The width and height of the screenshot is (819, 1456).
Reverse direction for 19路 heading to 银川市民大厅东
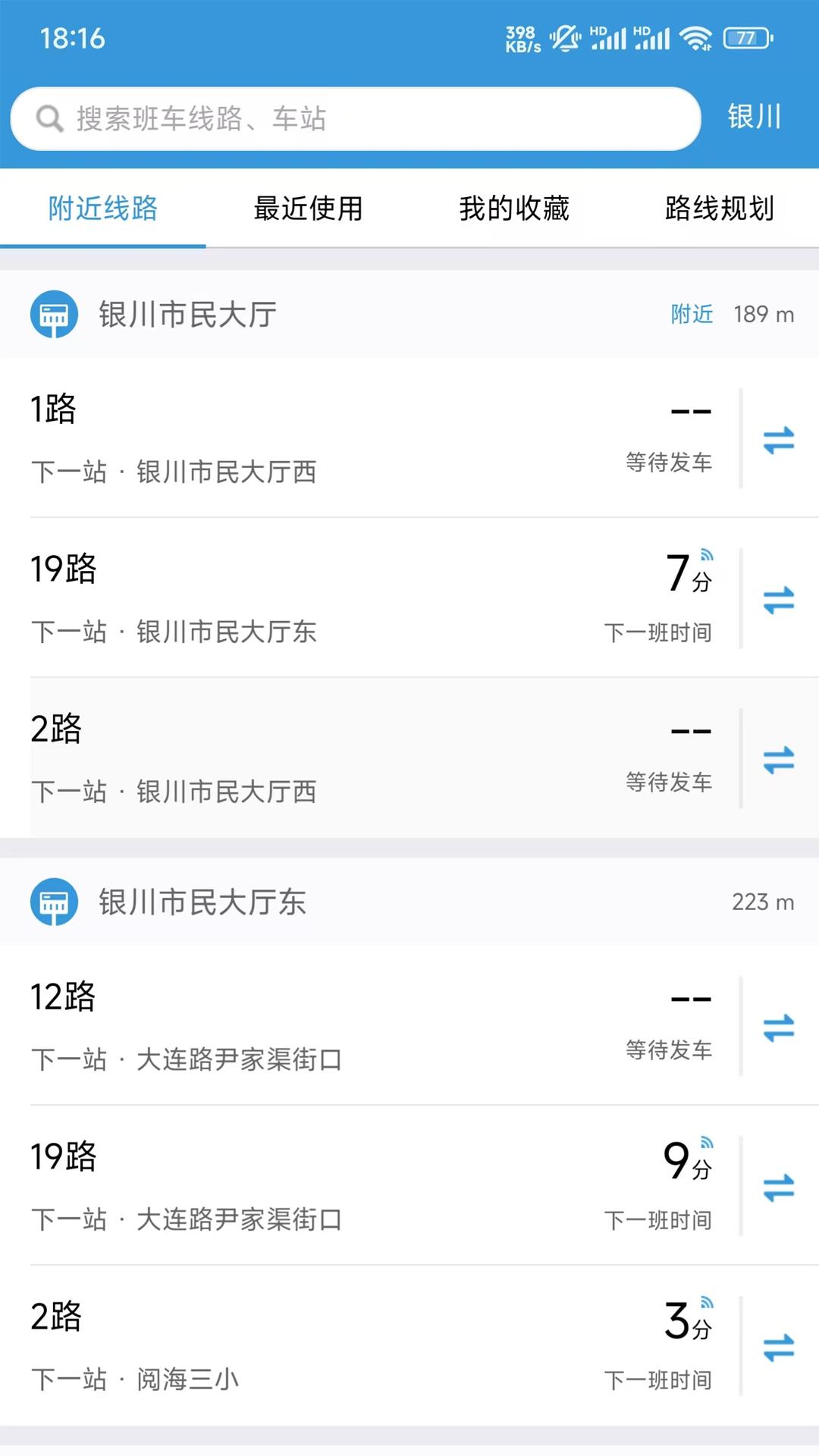779,600
